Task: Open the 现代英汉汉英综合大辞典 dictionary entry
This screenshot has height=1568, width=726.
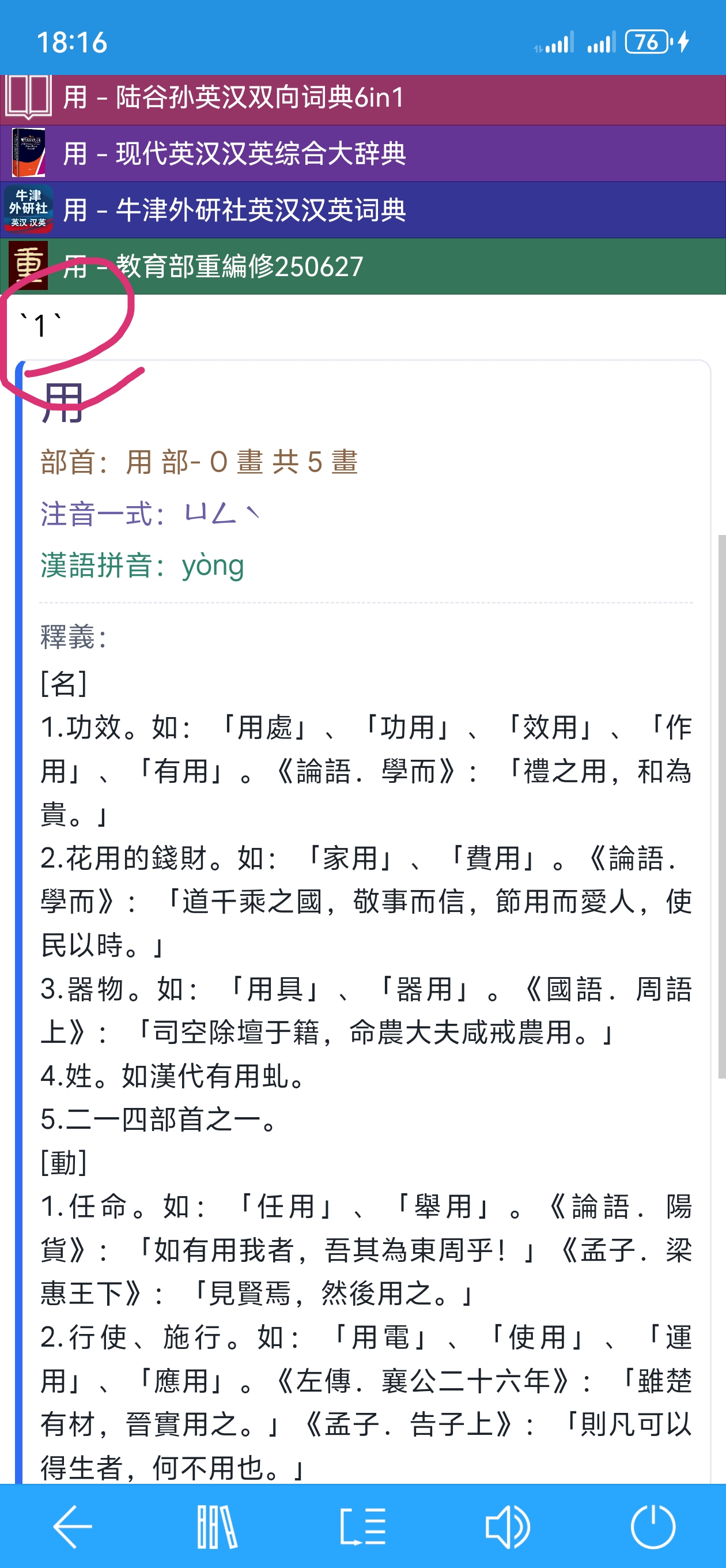Action: tap(362, 153)
